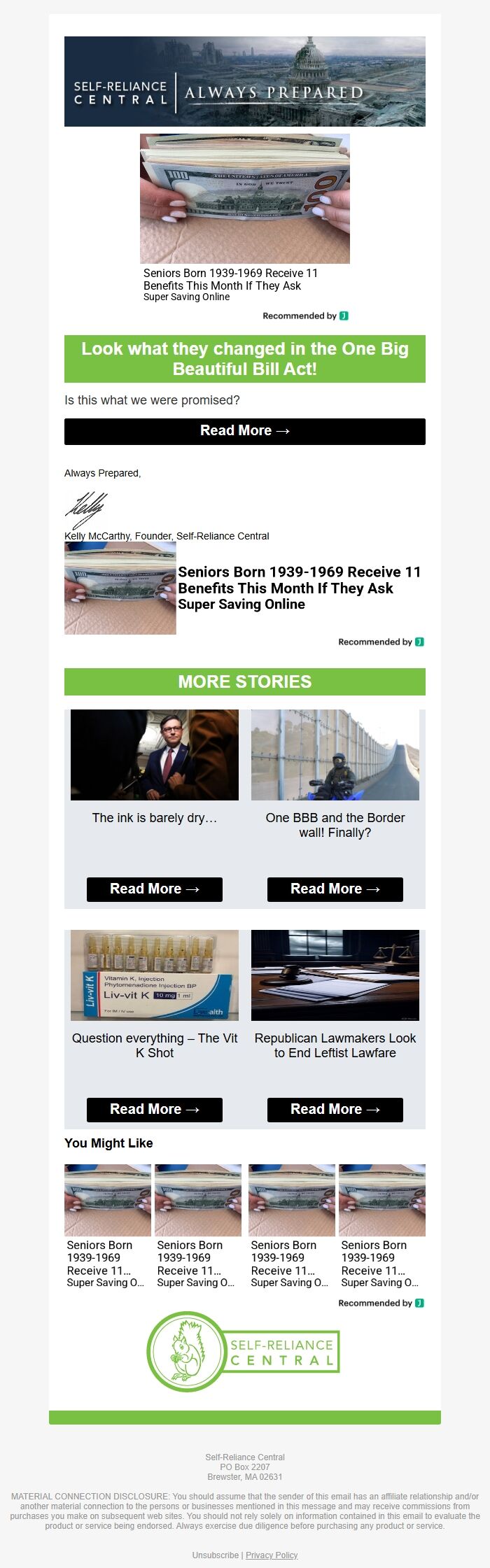Open the large Seniors Born 1939-1969 ad below the banner
Screen dimensions: 490x1568
click(x=244, y=199)
